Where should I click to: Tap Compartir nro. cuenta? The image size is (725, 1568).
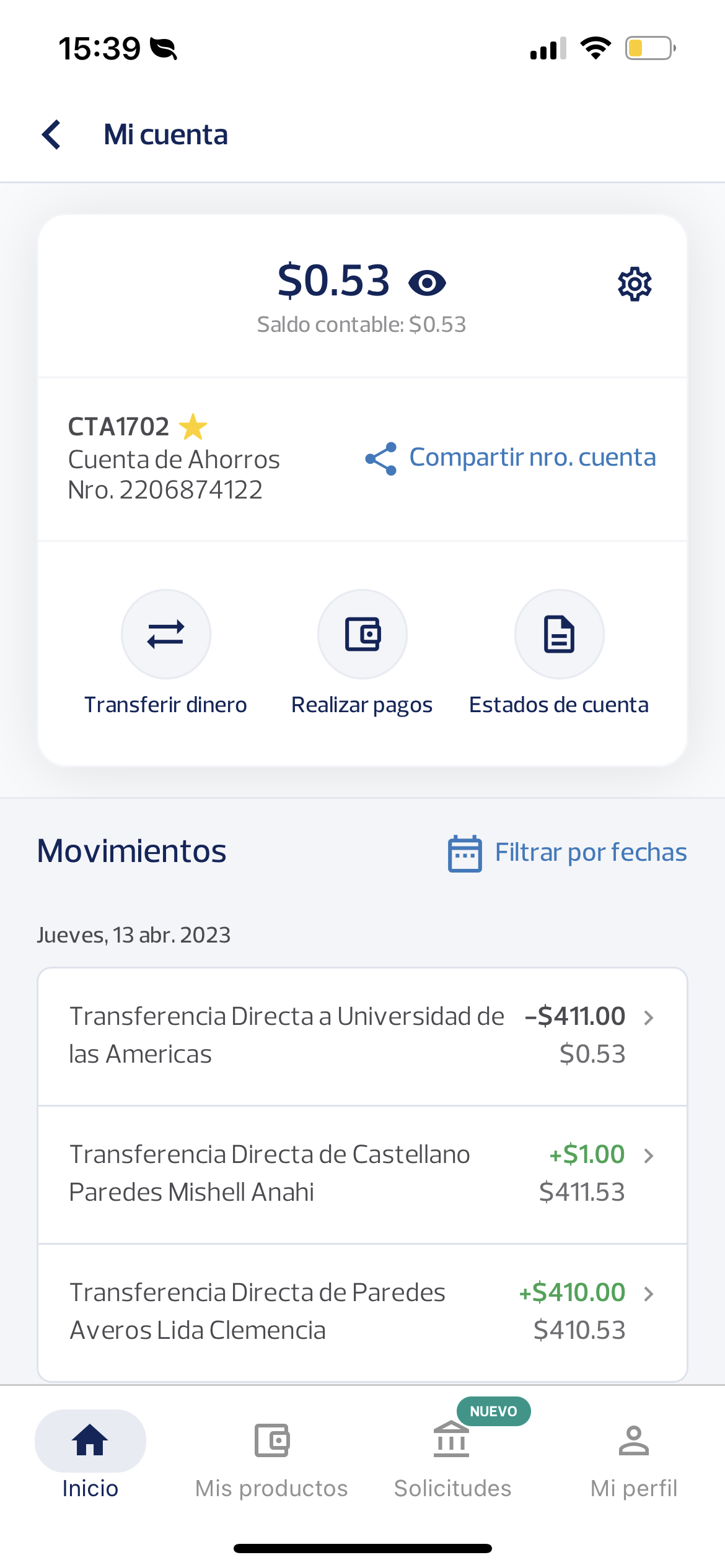[511, 458]
